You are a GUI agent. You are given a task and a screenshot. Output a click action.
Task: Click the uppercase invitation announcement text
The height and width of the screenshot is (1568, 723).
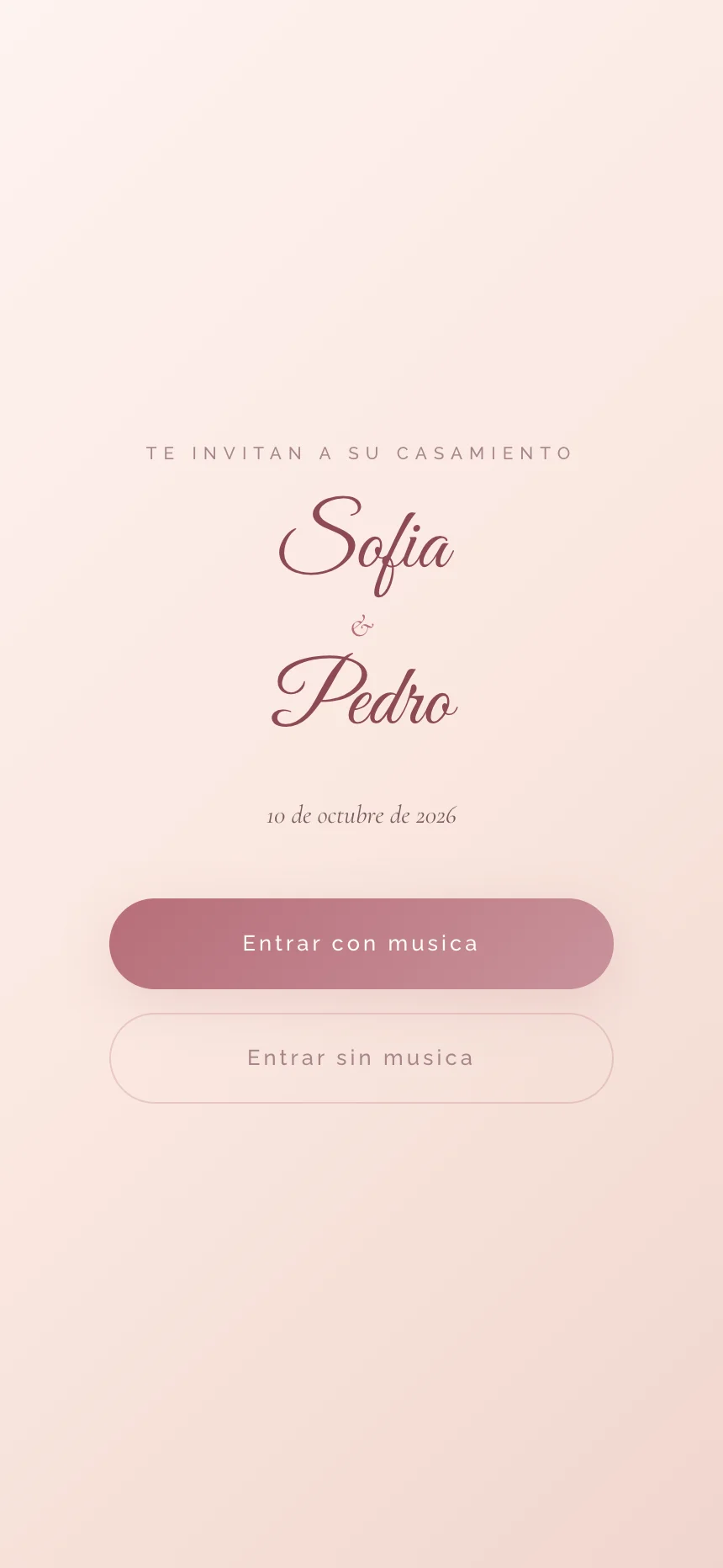click(x=360, y=453)
